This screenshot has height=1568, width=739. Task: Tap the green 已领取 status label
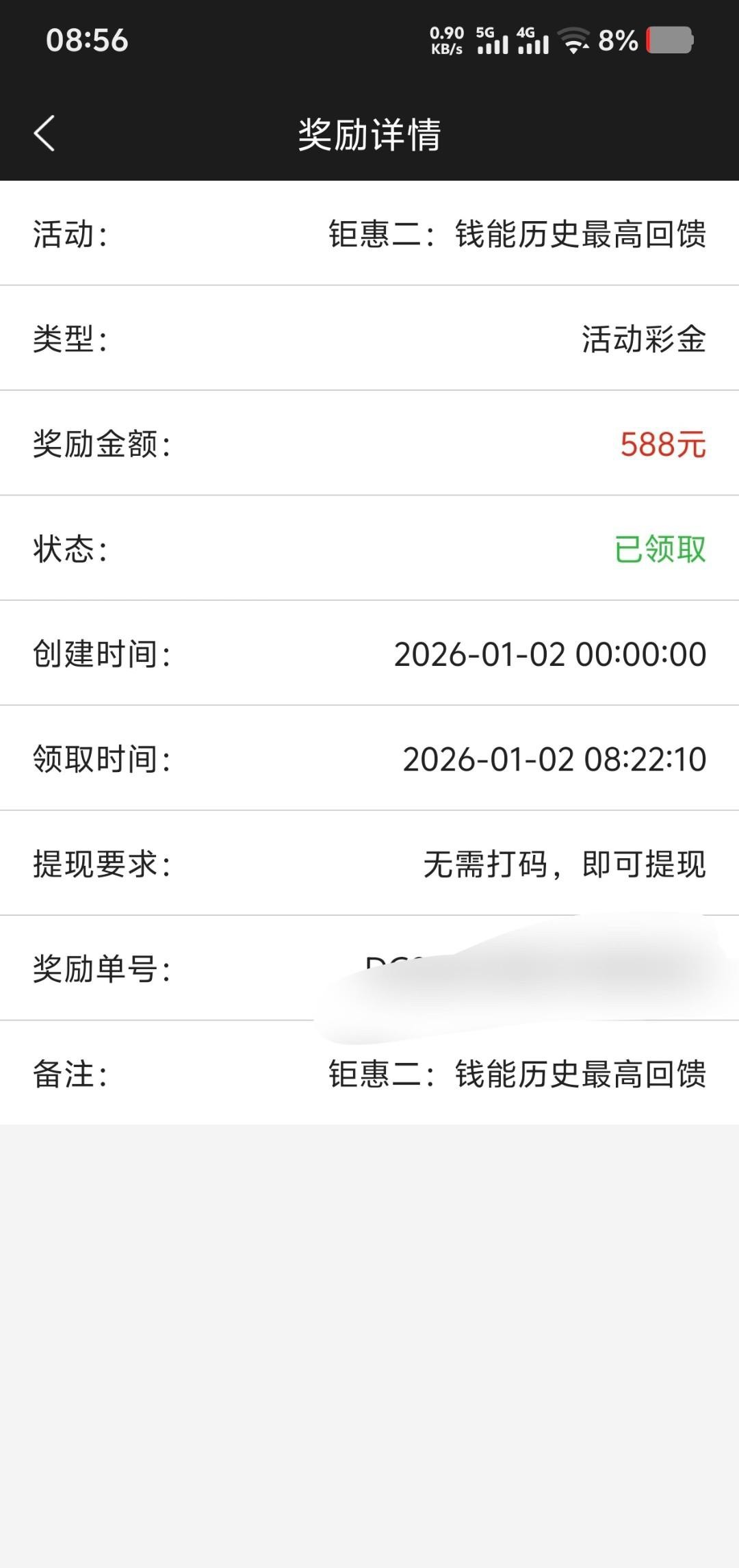(x=658, y=548)
